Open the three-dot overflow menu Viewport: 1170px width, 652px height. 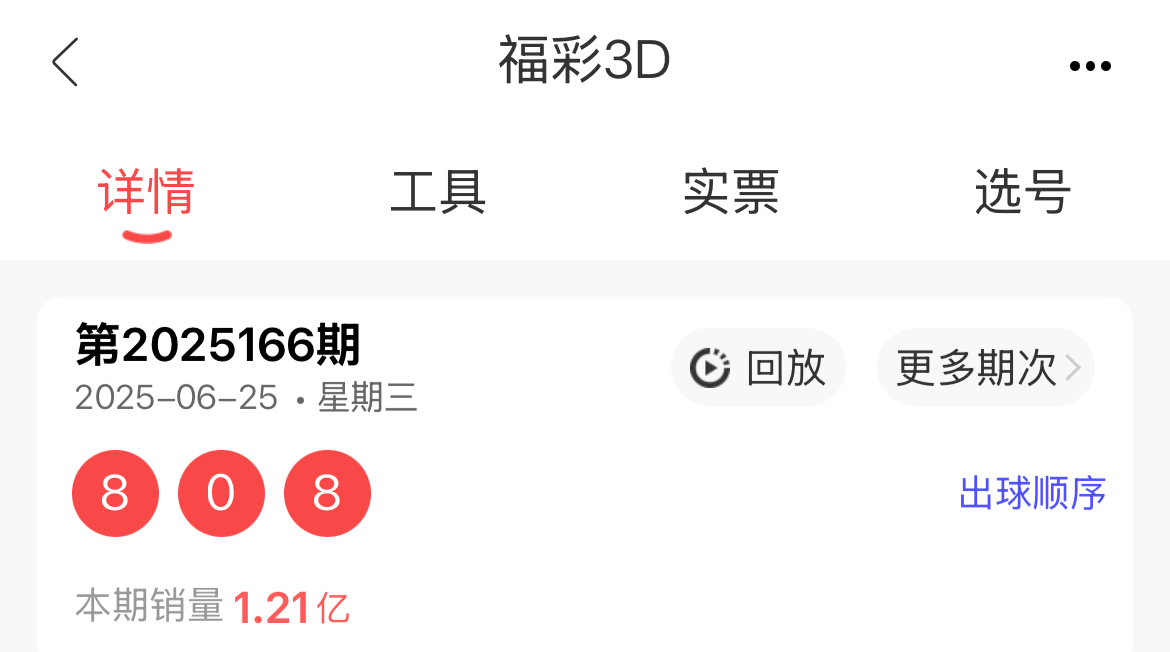click(1090, 66)
